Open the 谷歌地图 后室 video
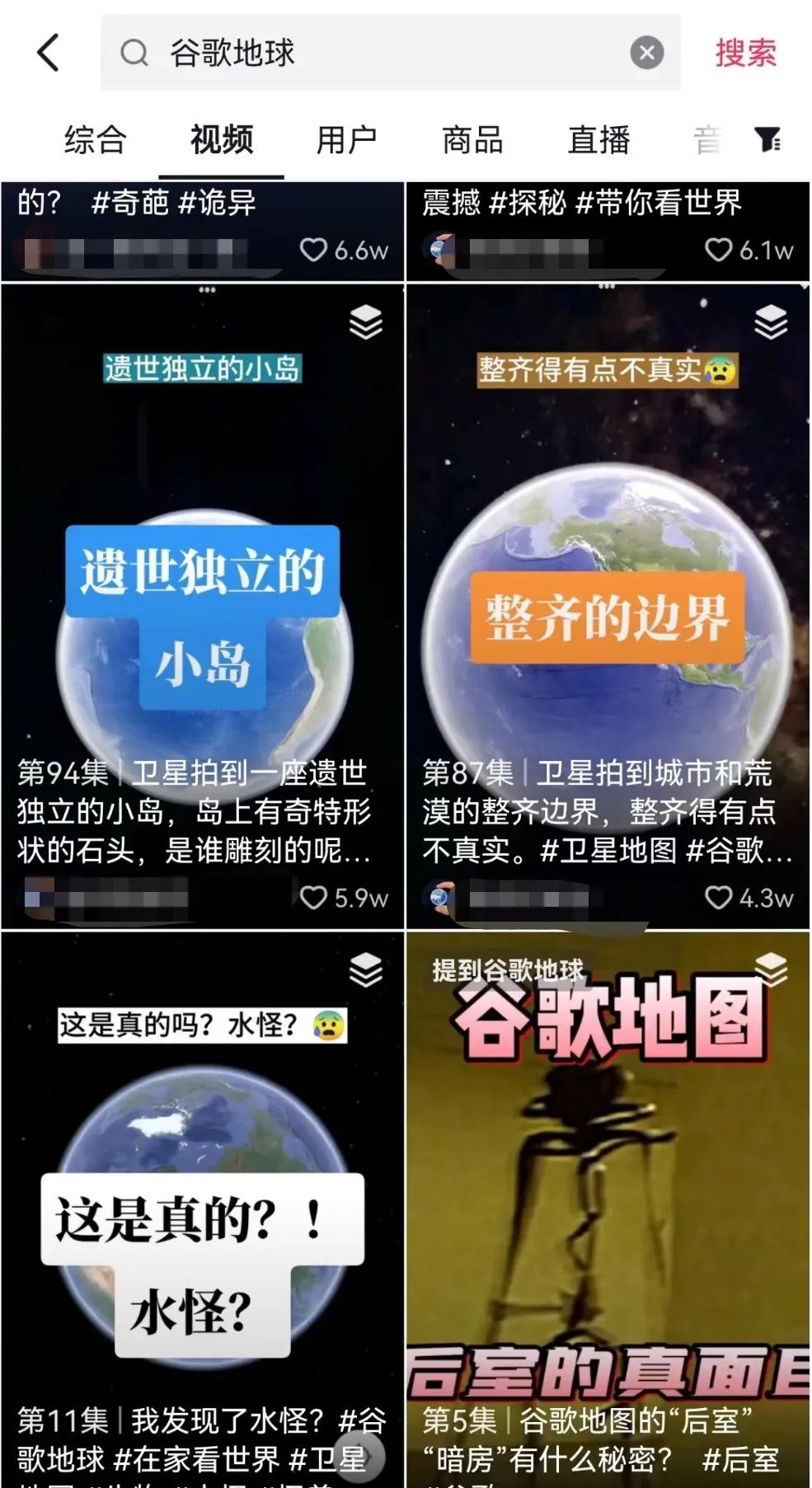Viewport: 812px width, 1488px height. (608, 1195)
